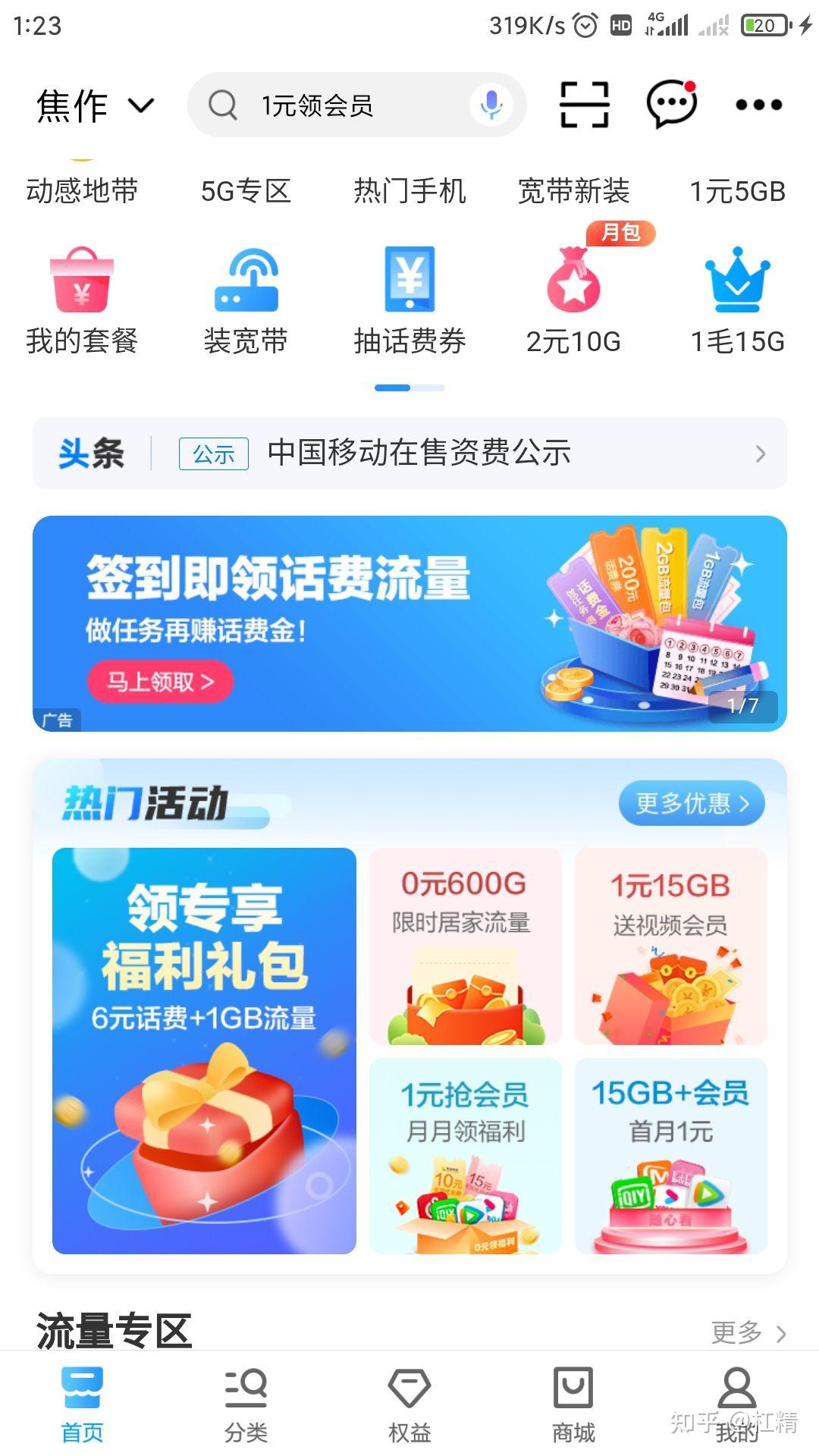Open the 焦作 city selector dropdown

click(x=95, y=105)
